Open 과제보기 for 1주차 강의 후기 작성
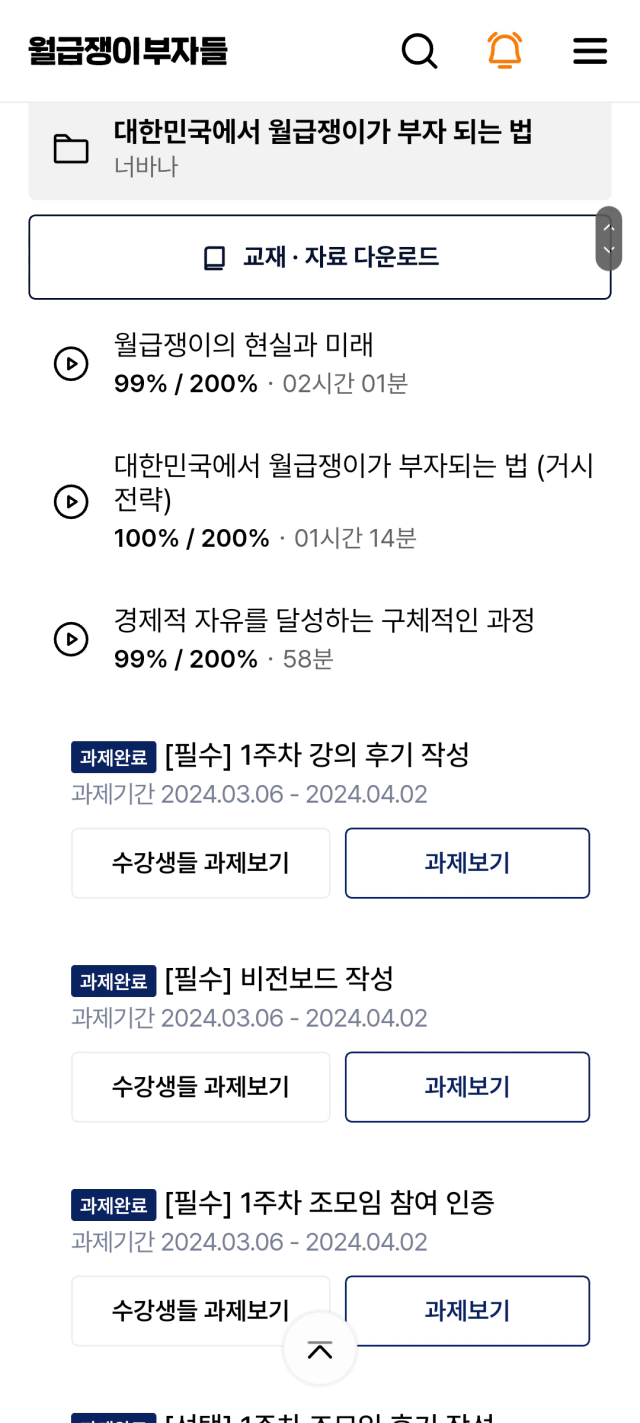Viewport: 640px width, 1423px height. pos(467,863)
